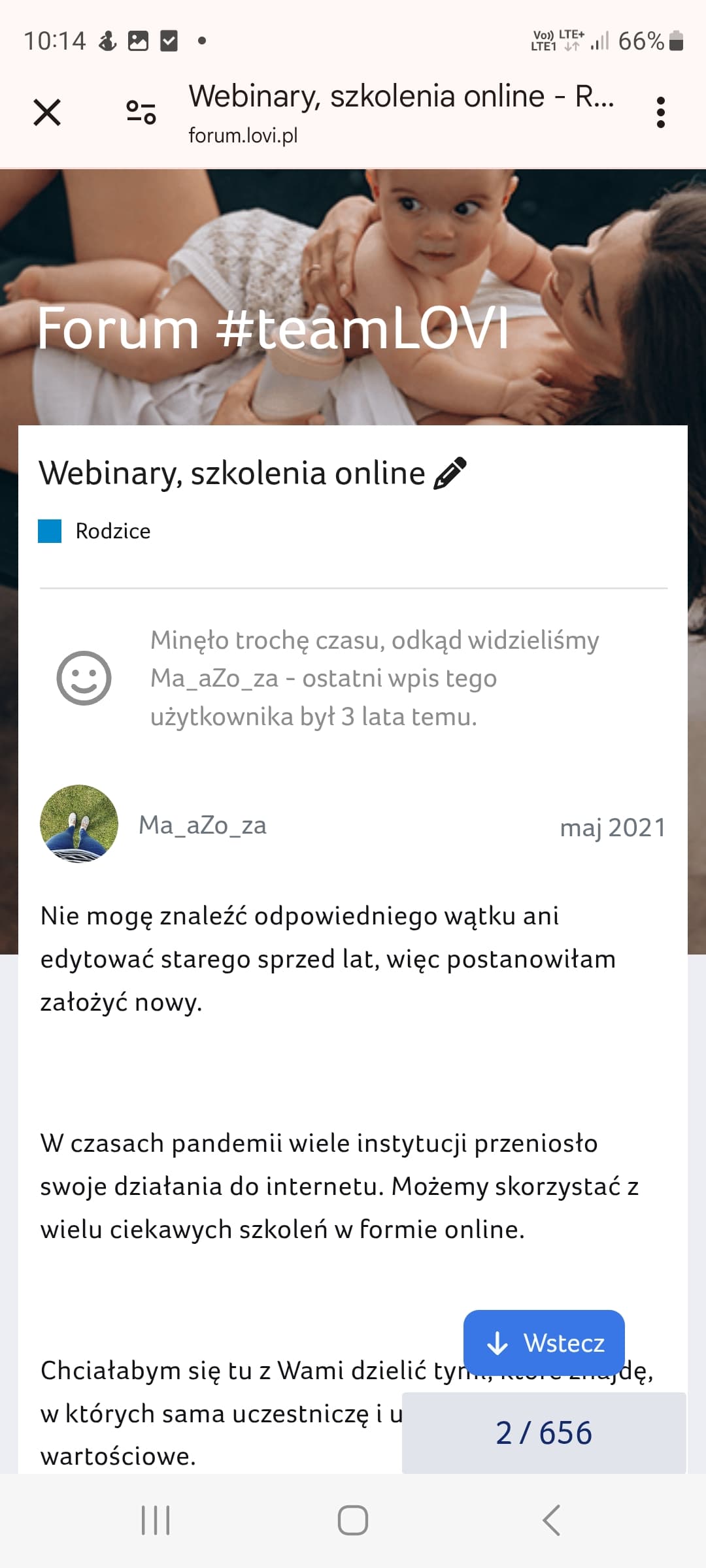This screenshot has width=706, height=1568.
Task: Open site settings icon next to URL
Action: pos(141,112)
